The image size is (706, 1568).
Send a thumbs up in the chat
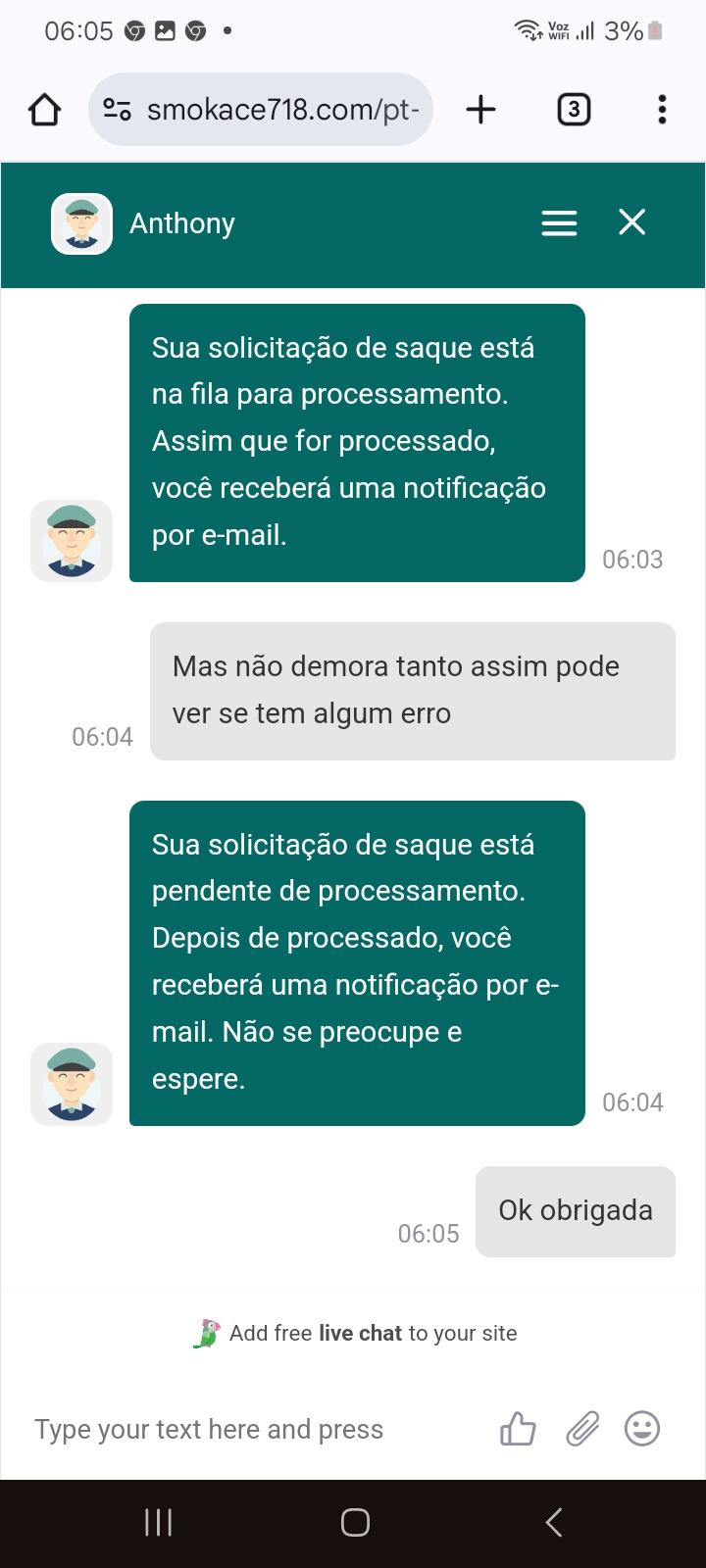[x=517, y=1429]
